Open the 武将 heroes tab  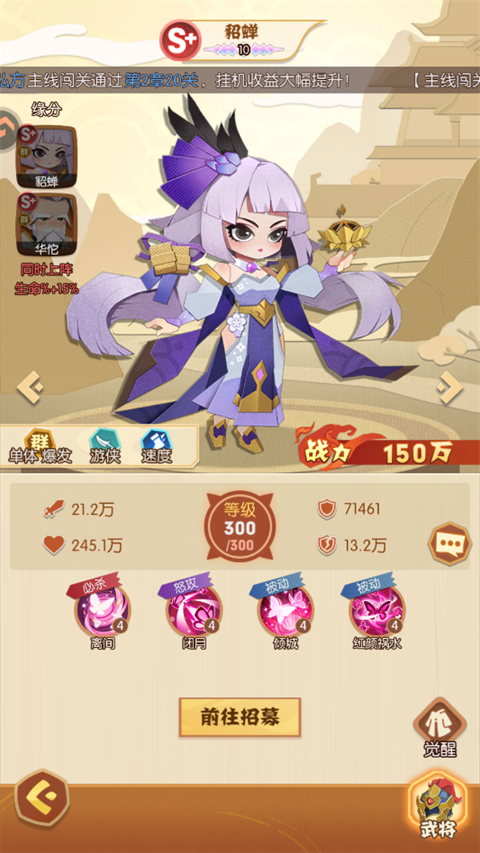[439, 806]
